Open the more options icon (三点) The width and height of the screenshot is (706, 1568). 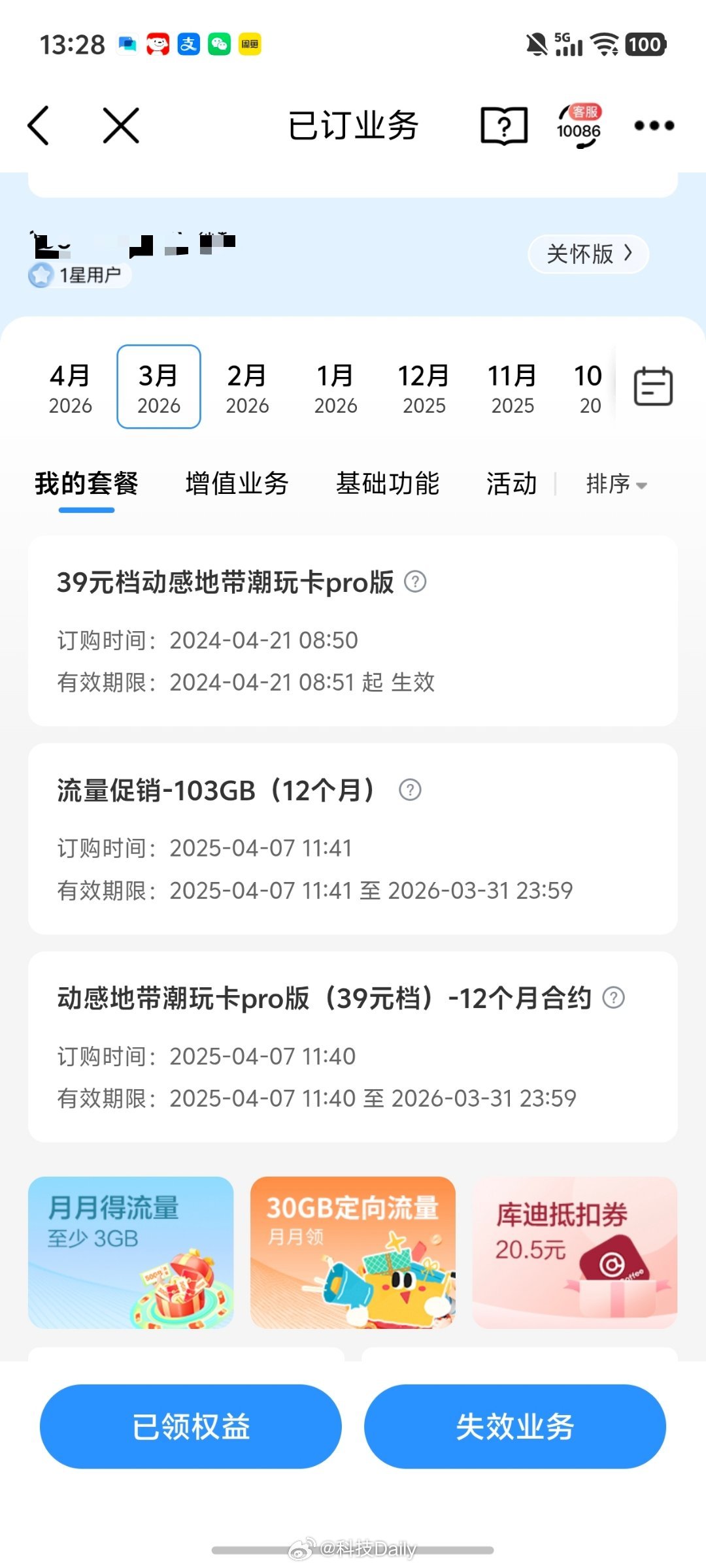[653, 125]
